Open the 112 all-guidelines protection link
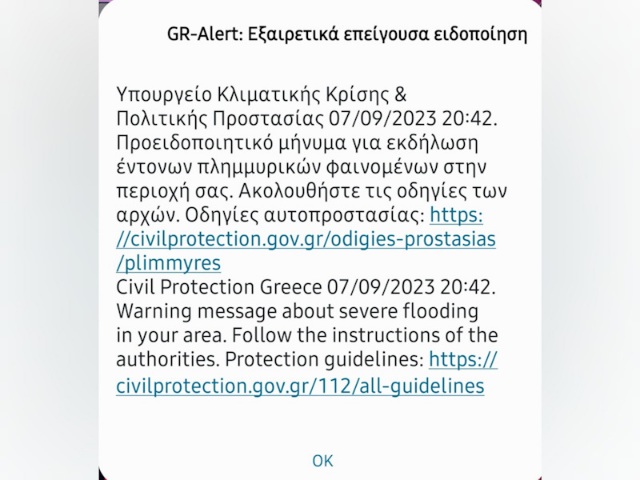 pos(300,385)
